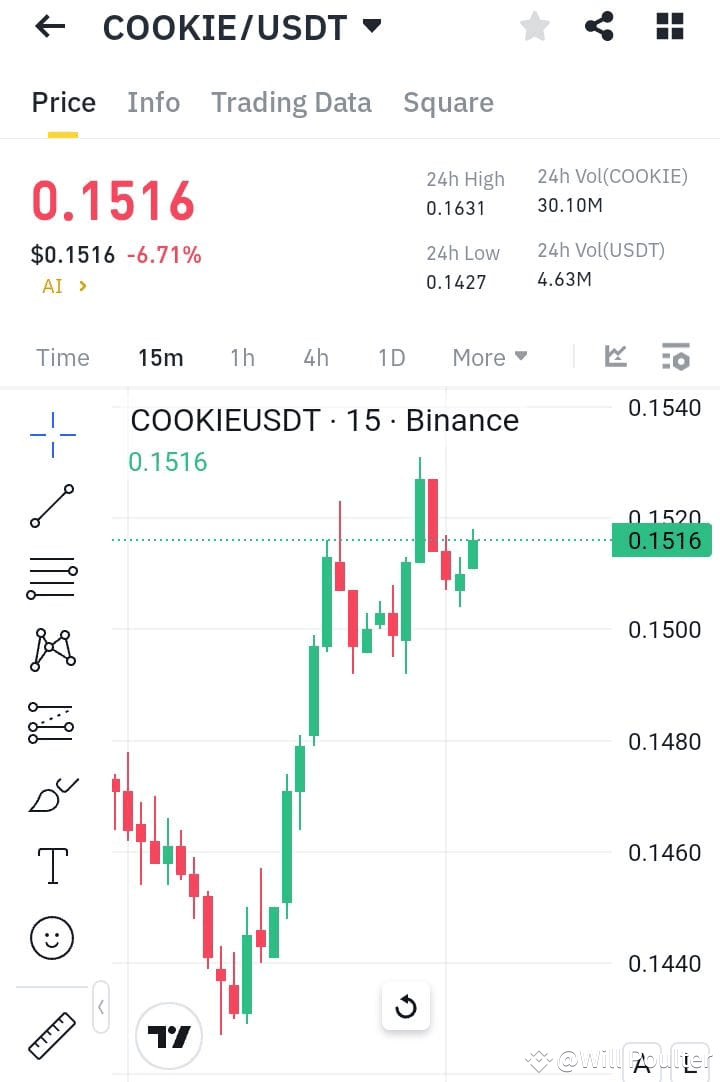Select the ruler measurement tool
The height and width of the screenshot is (1082, 720).
(51, 1034)
